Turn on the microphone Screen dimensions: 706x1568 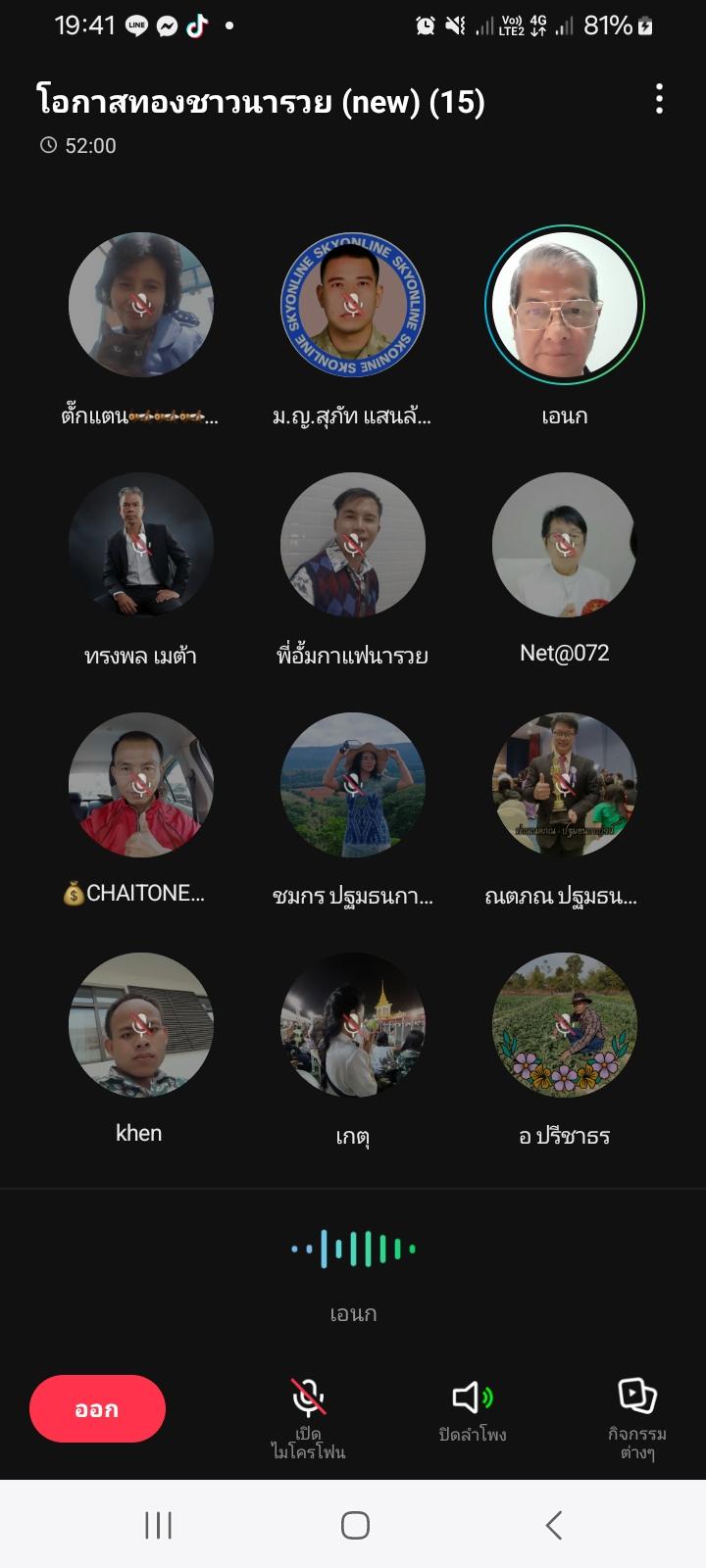point(309,1417)
